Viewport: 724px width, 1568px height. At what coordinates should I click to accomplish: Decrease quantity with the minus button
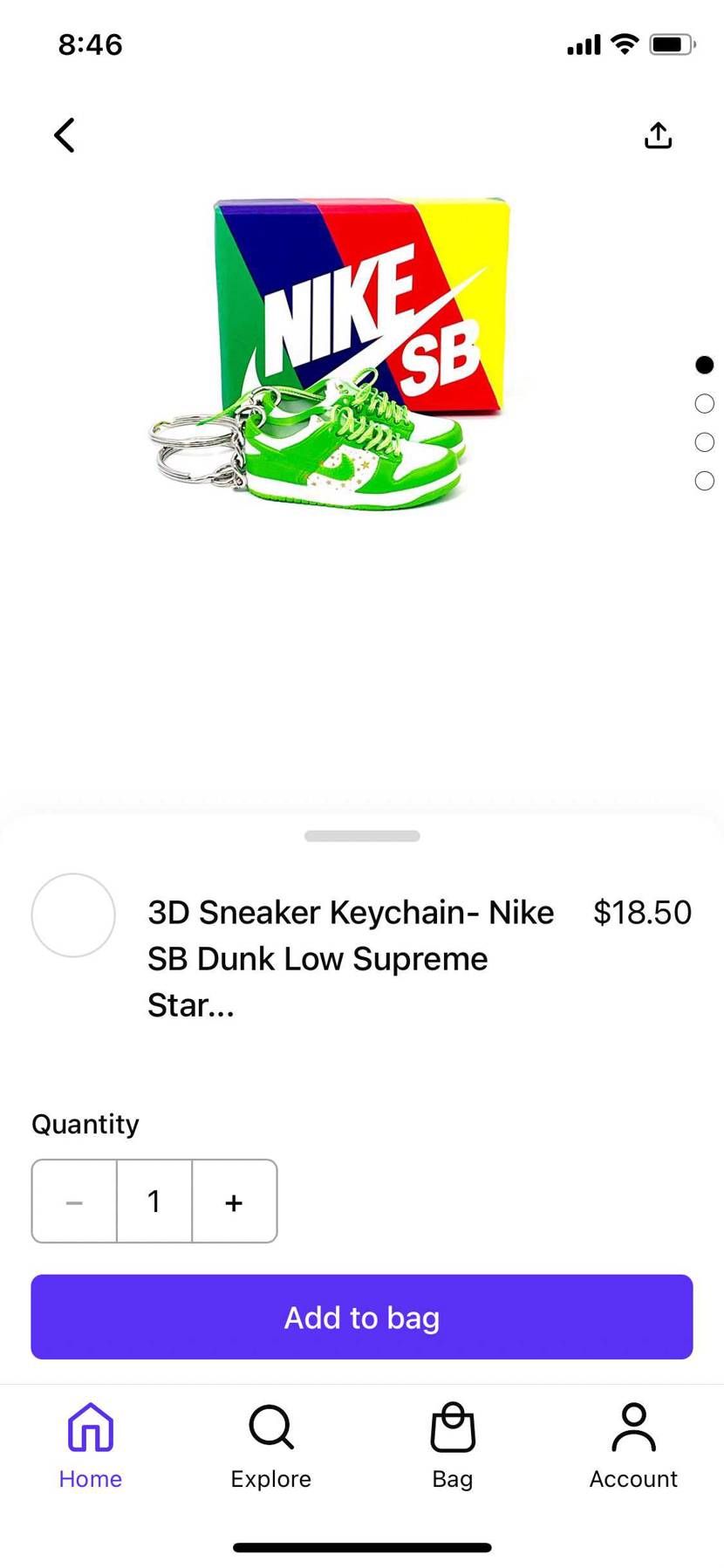click(x=74, y=1202)
